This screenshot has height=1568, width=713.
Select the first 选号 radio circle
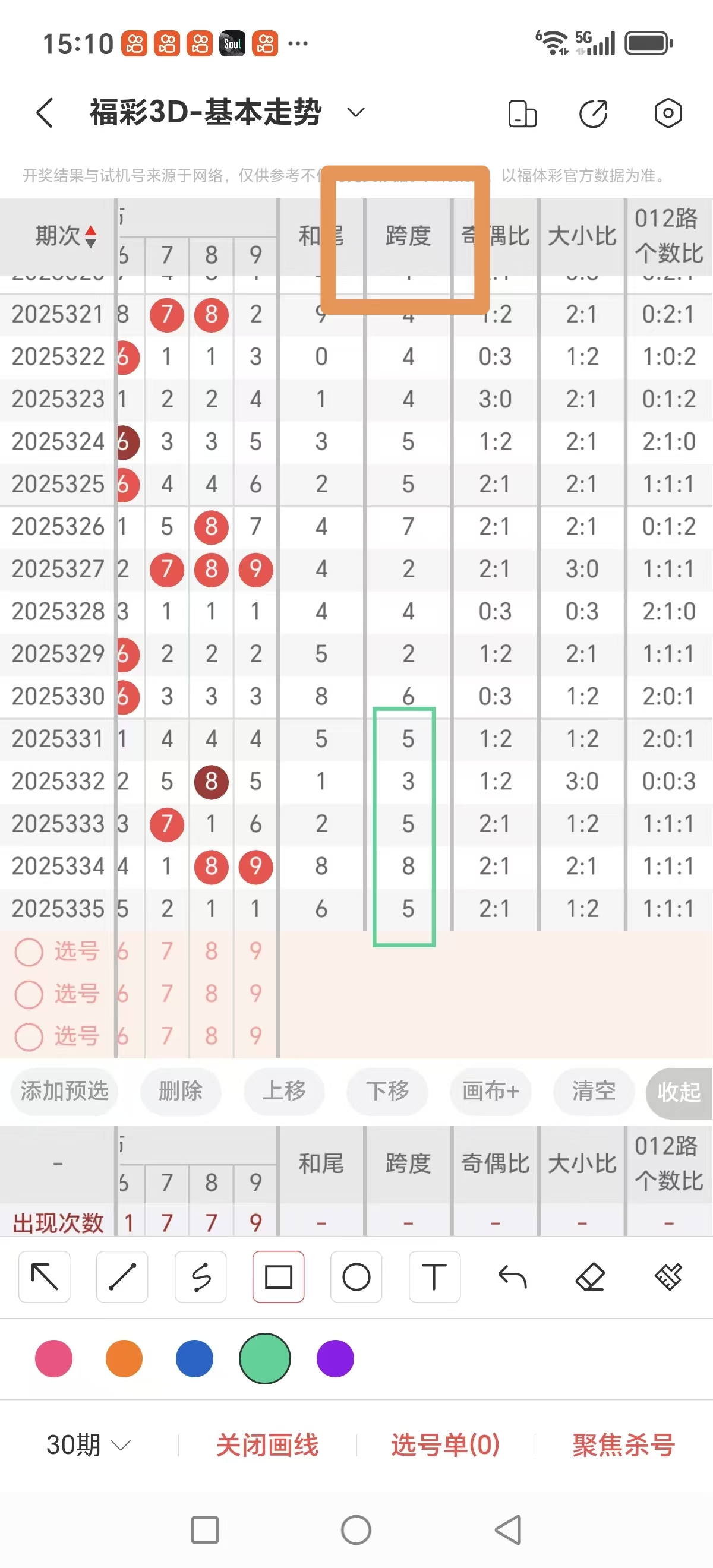coord(29,951)
